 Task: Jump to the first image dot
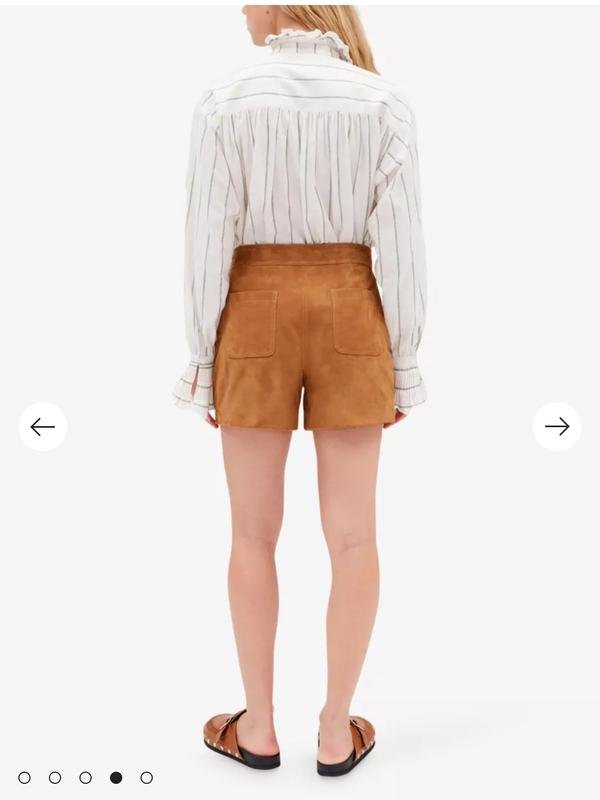click(24, 777)
